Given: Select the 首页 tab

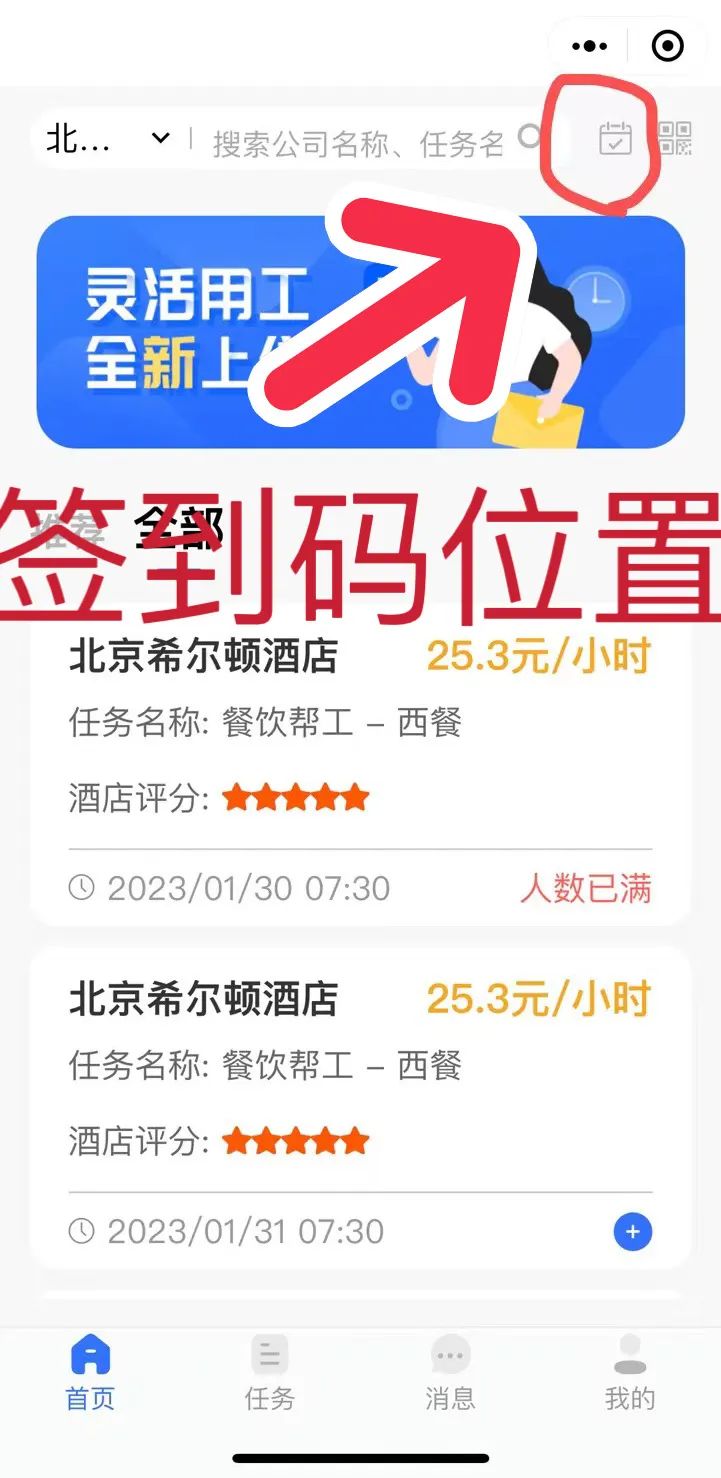Looking at the screenshot, I should [x=90, y=1372].
